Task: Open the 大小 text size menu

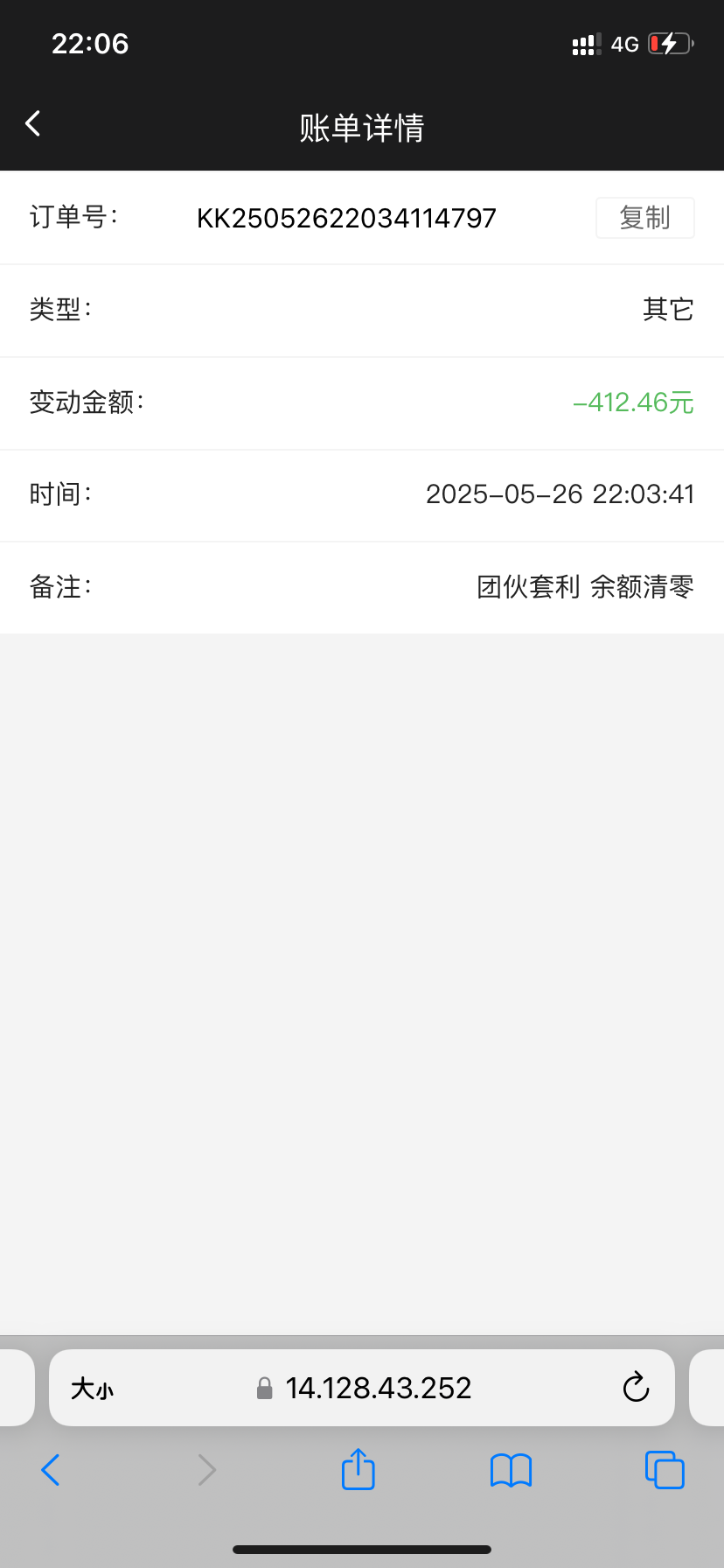Action: [x=93, y=1389]
